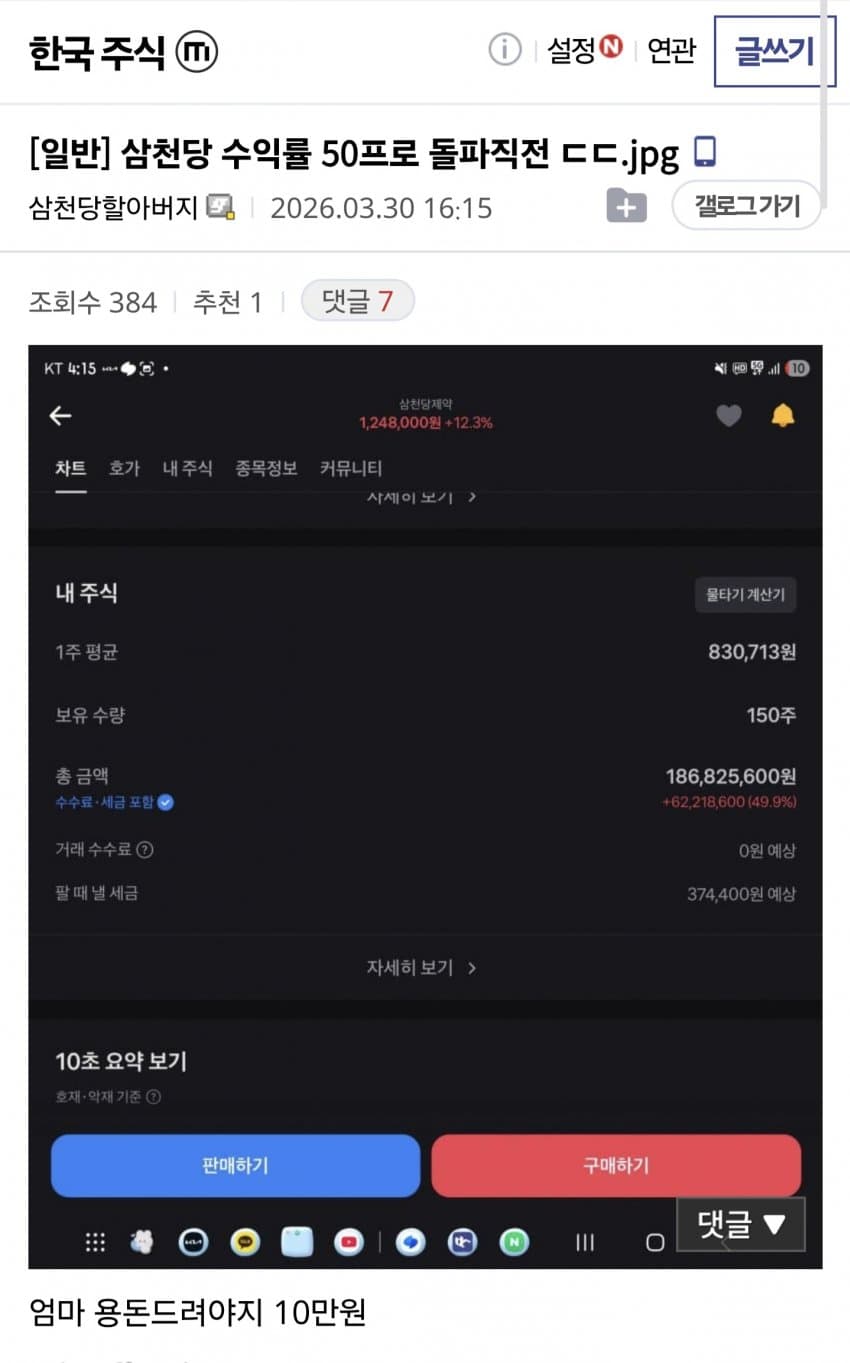Jump to comments via the 댓글 7 chip

[357, 301]
